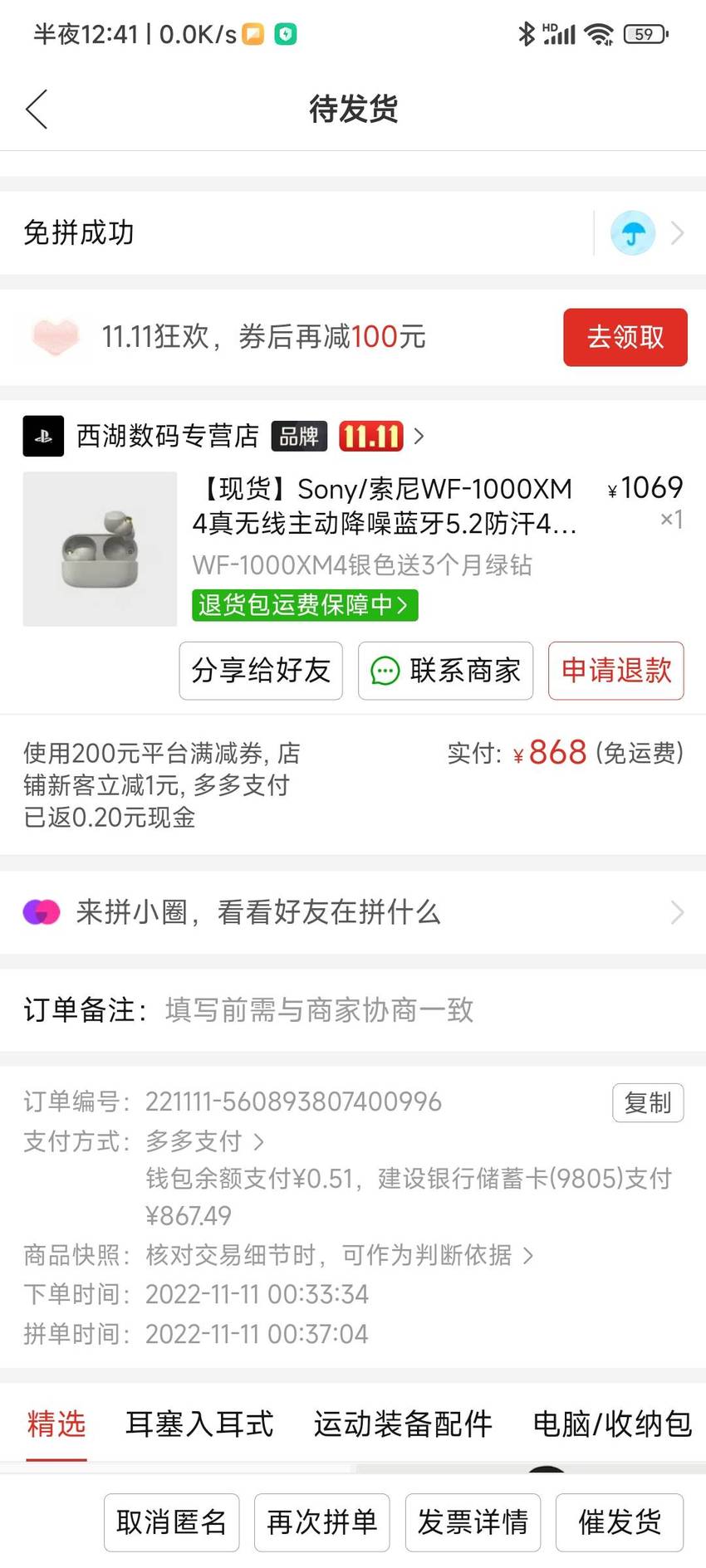Tap 分享给好友 to share with friends
Viewport: 706px width, 1568px height.
(x=261, y=671)
